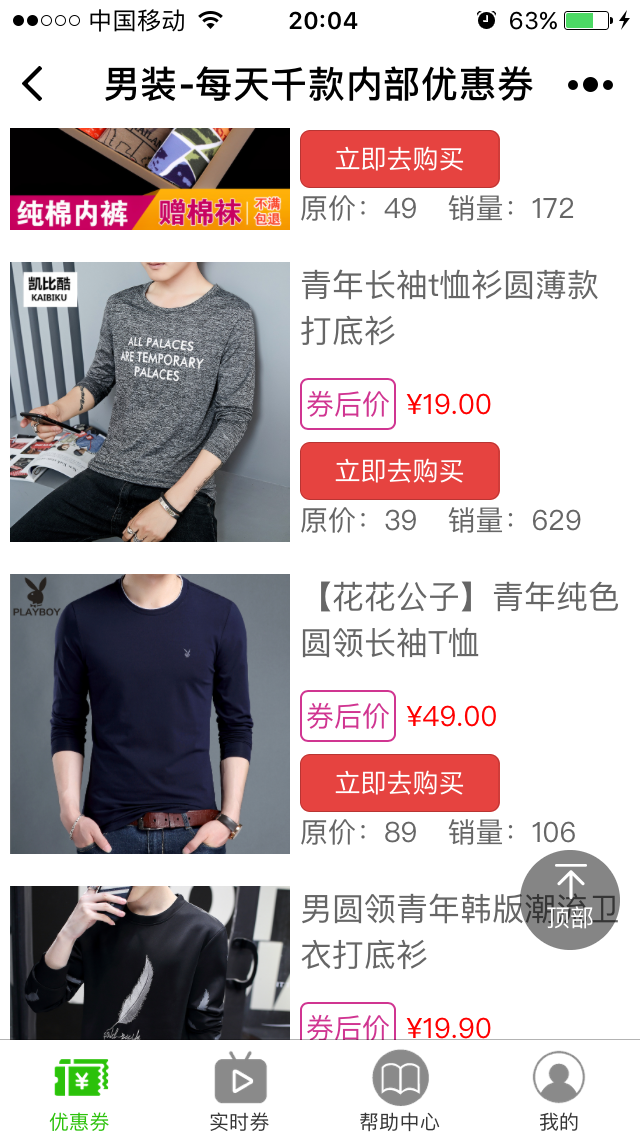The width and height of the screenshot is (640, 1136).
Task: Go back using the top-left arrow
Action: click(33, 85)
